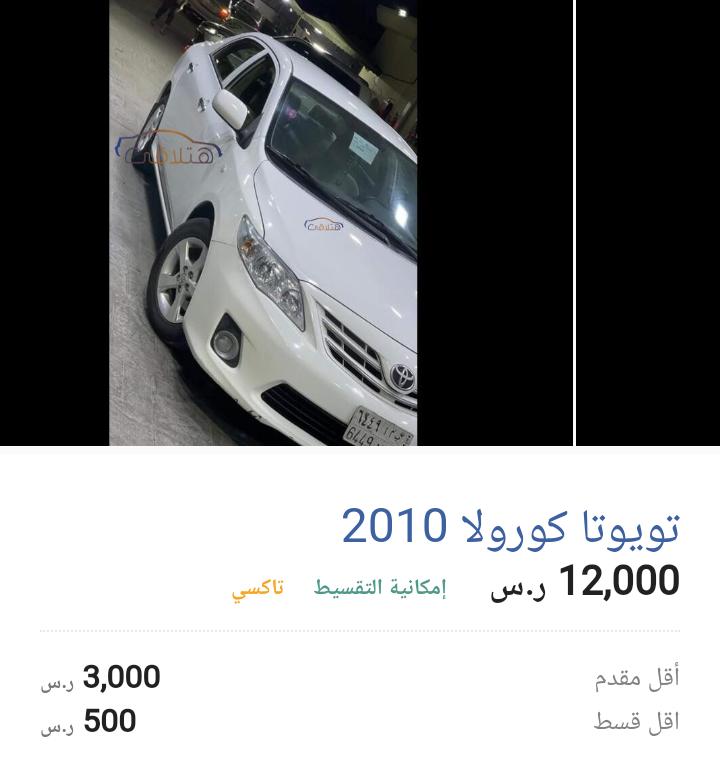Open the white Toyota Corolla photo
The height and width of the screenshot is (767, 720).
263,222
